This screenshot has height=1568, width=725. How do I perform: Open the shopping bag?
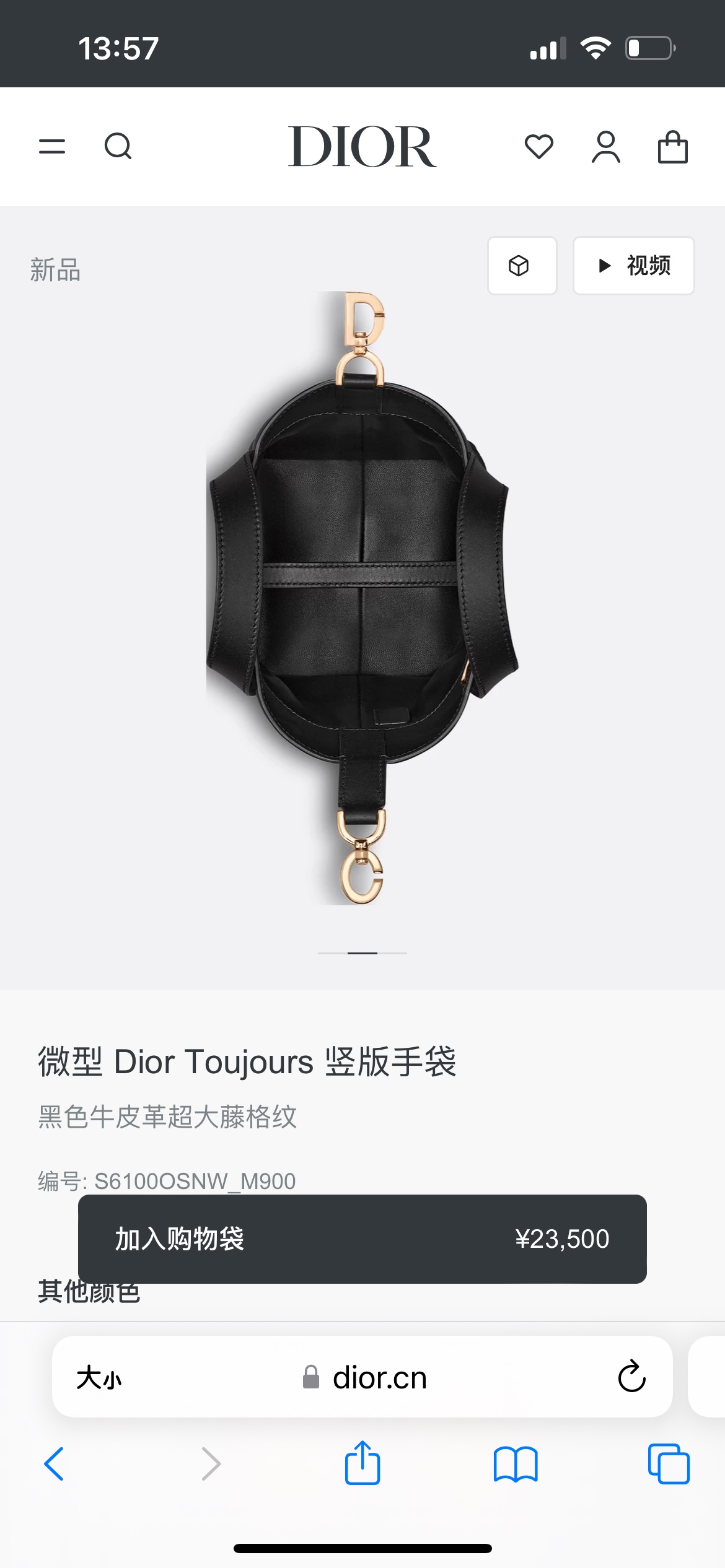(672, 147)
